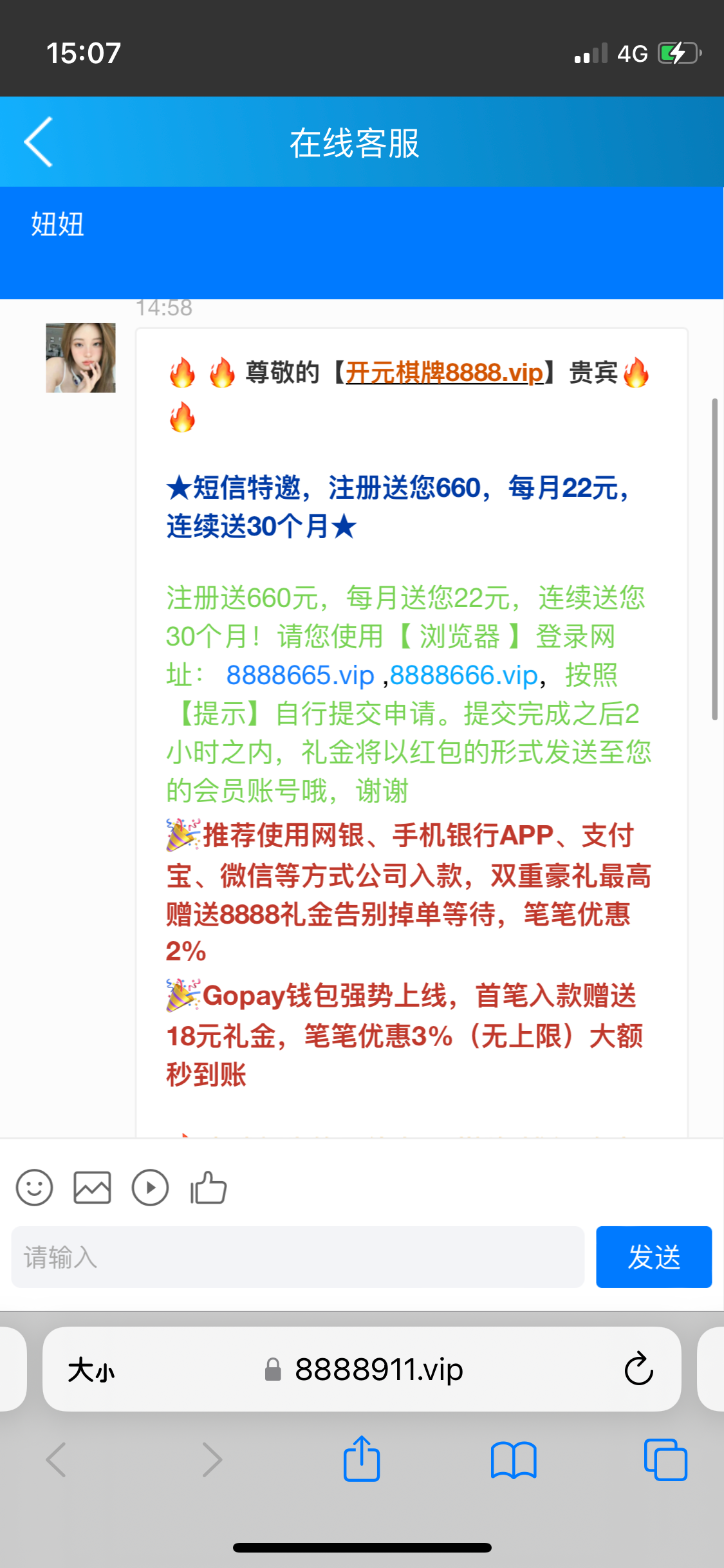Screen dimensions: 724x1568
Task: View open Safari tabs
Action: pos(665,1459)
